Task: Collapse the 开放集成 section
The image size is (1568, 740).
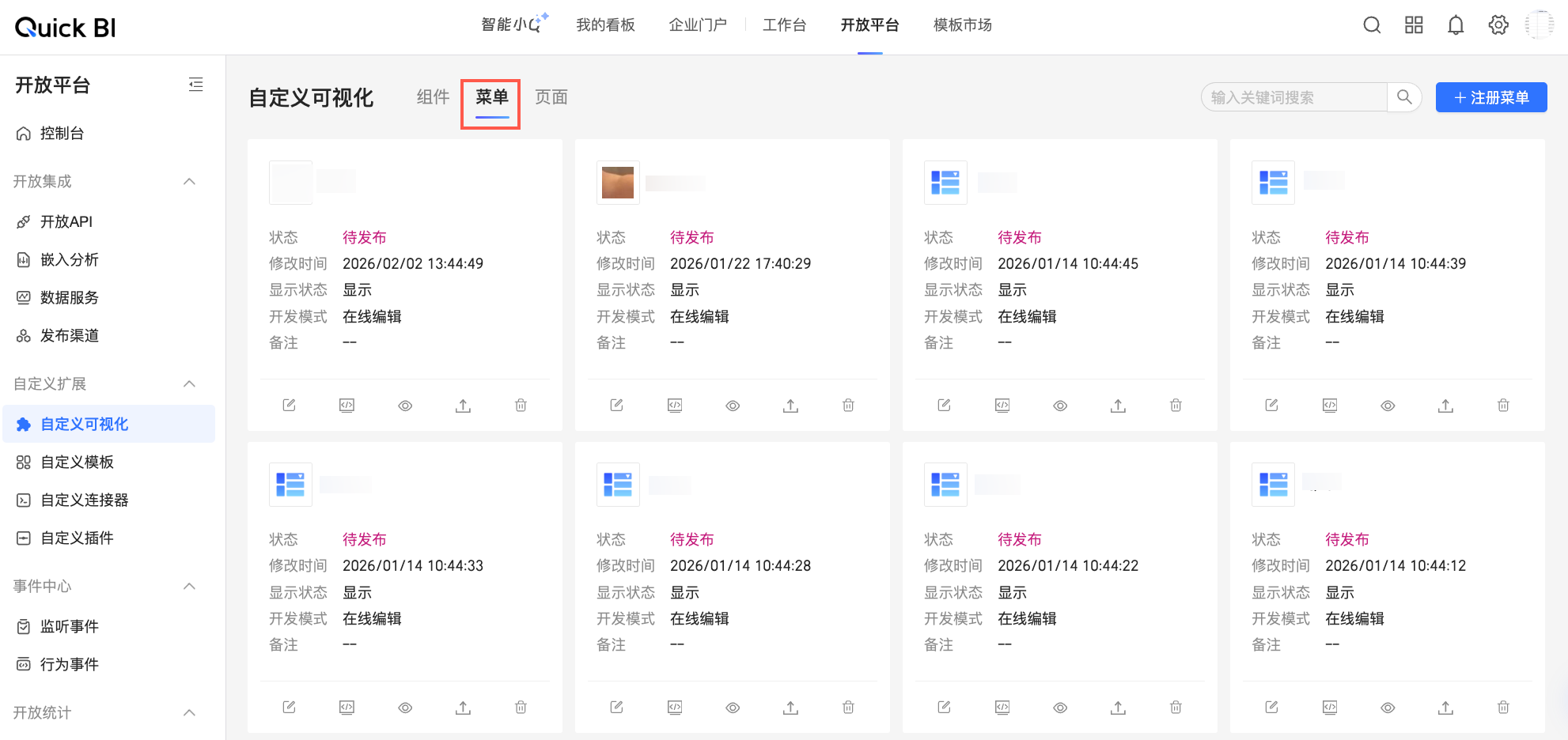Action: point(189,182)
